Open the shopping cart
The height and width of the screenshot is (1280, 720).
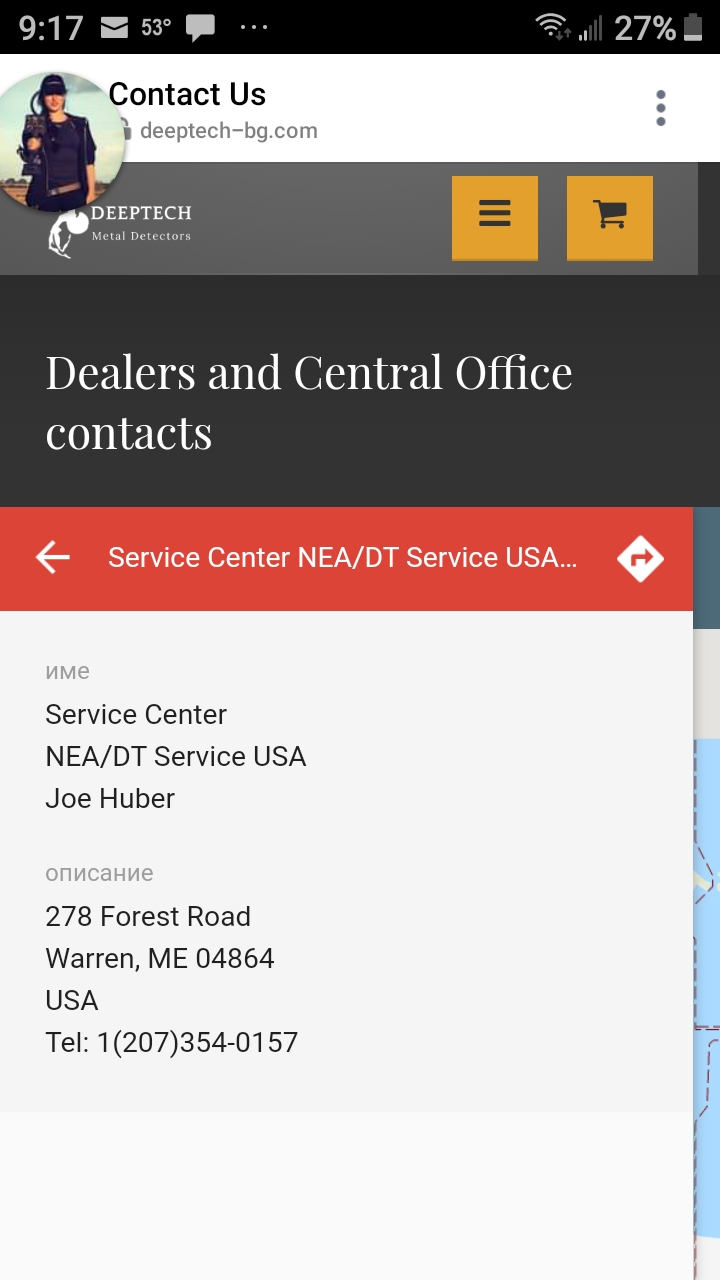610,218
